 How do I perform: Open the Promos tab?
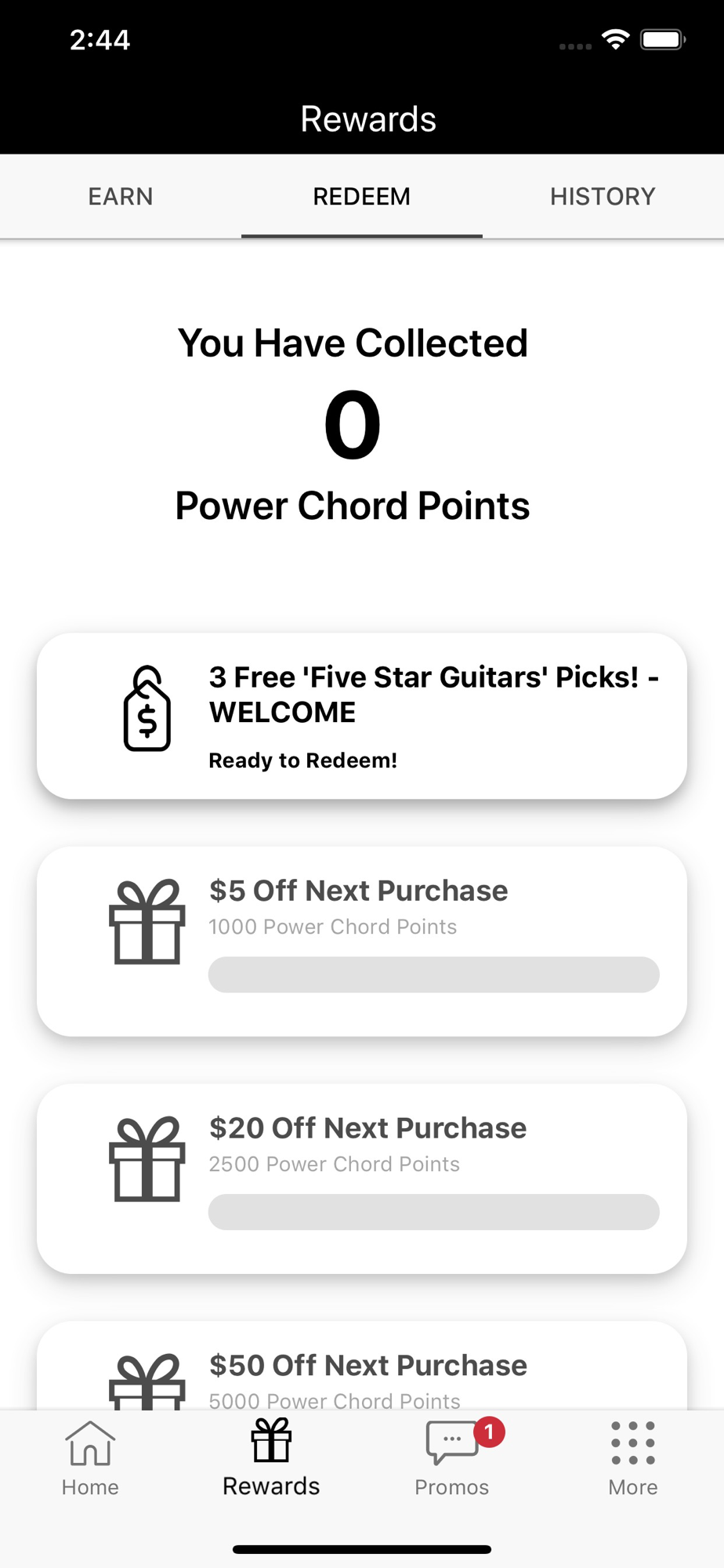tap(452, 1458)
